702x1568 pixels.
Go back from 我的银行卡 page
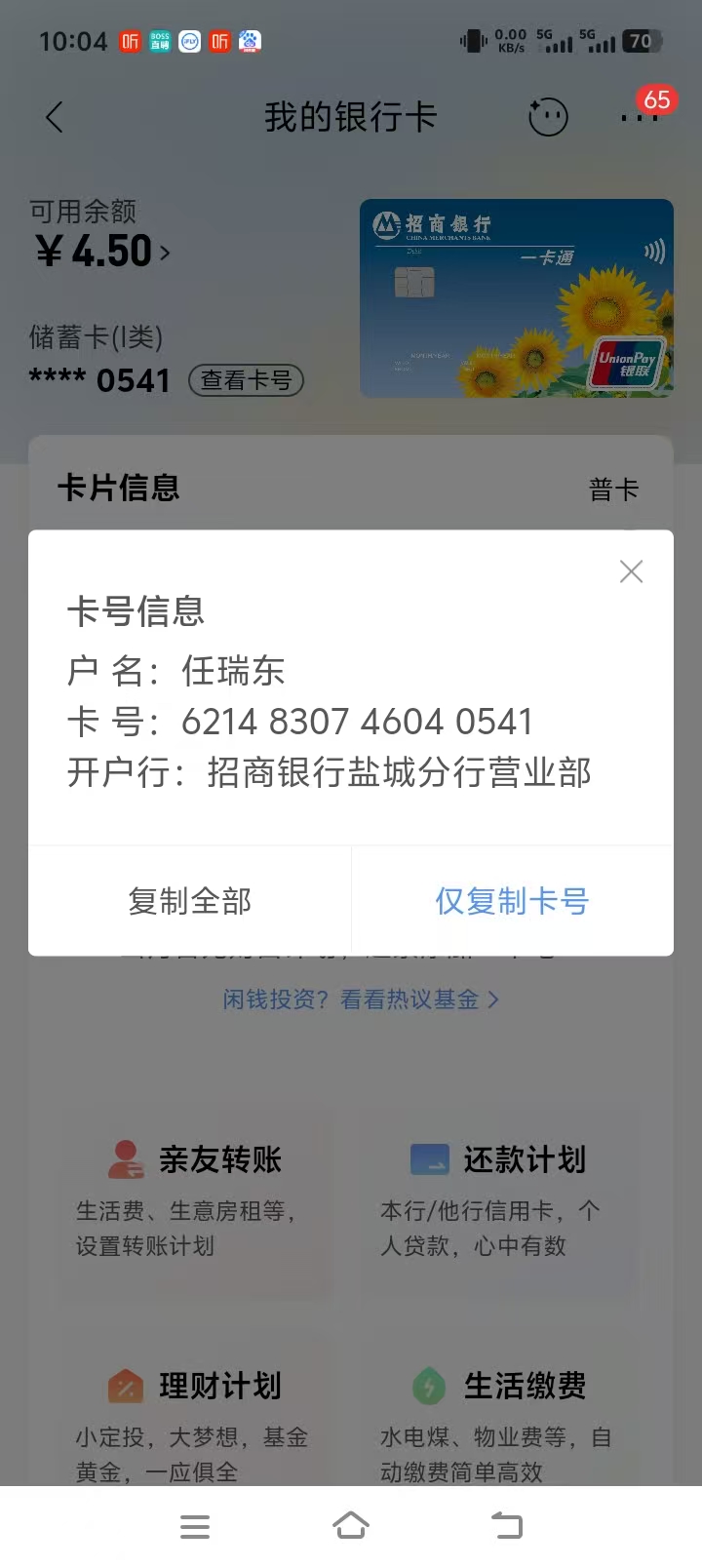tap(55, 117)
